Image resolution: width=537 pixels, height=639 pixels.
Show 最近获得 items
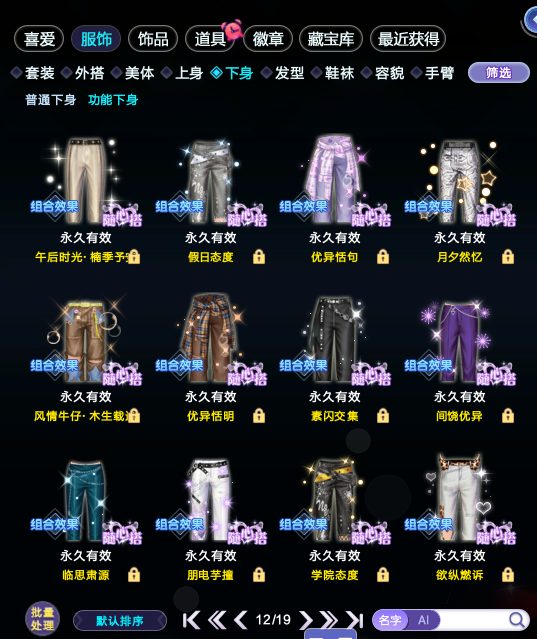408,39
